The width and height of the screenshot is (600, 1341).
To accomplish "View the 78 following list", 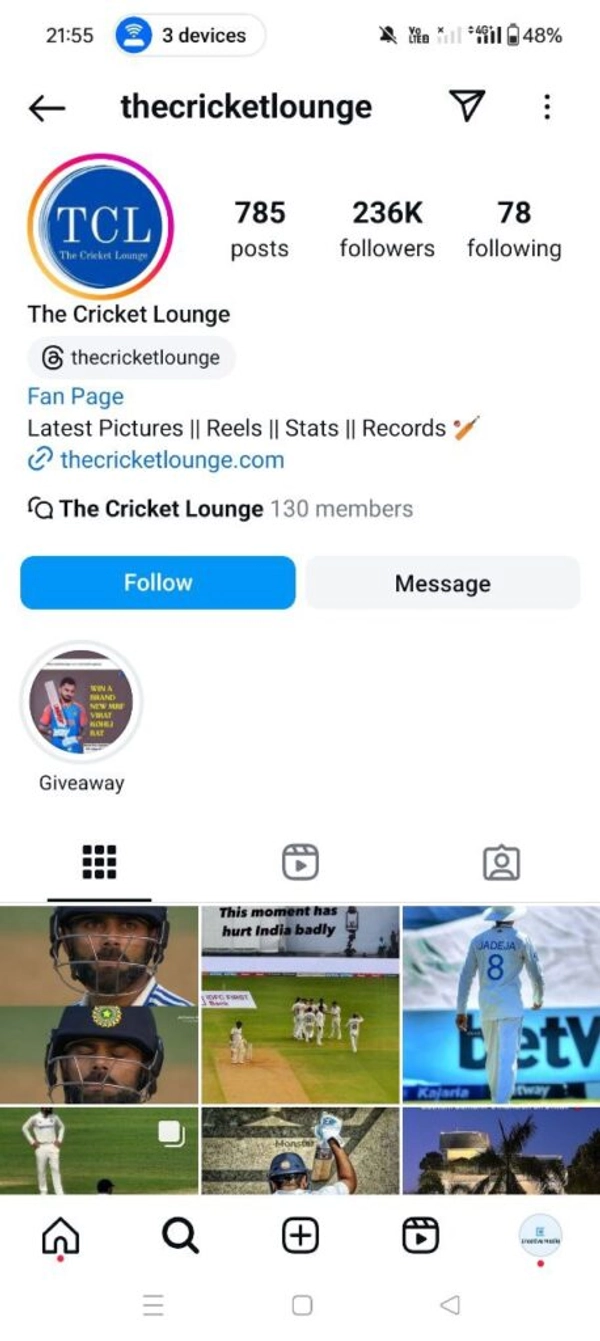I will (x=514, y=229).
